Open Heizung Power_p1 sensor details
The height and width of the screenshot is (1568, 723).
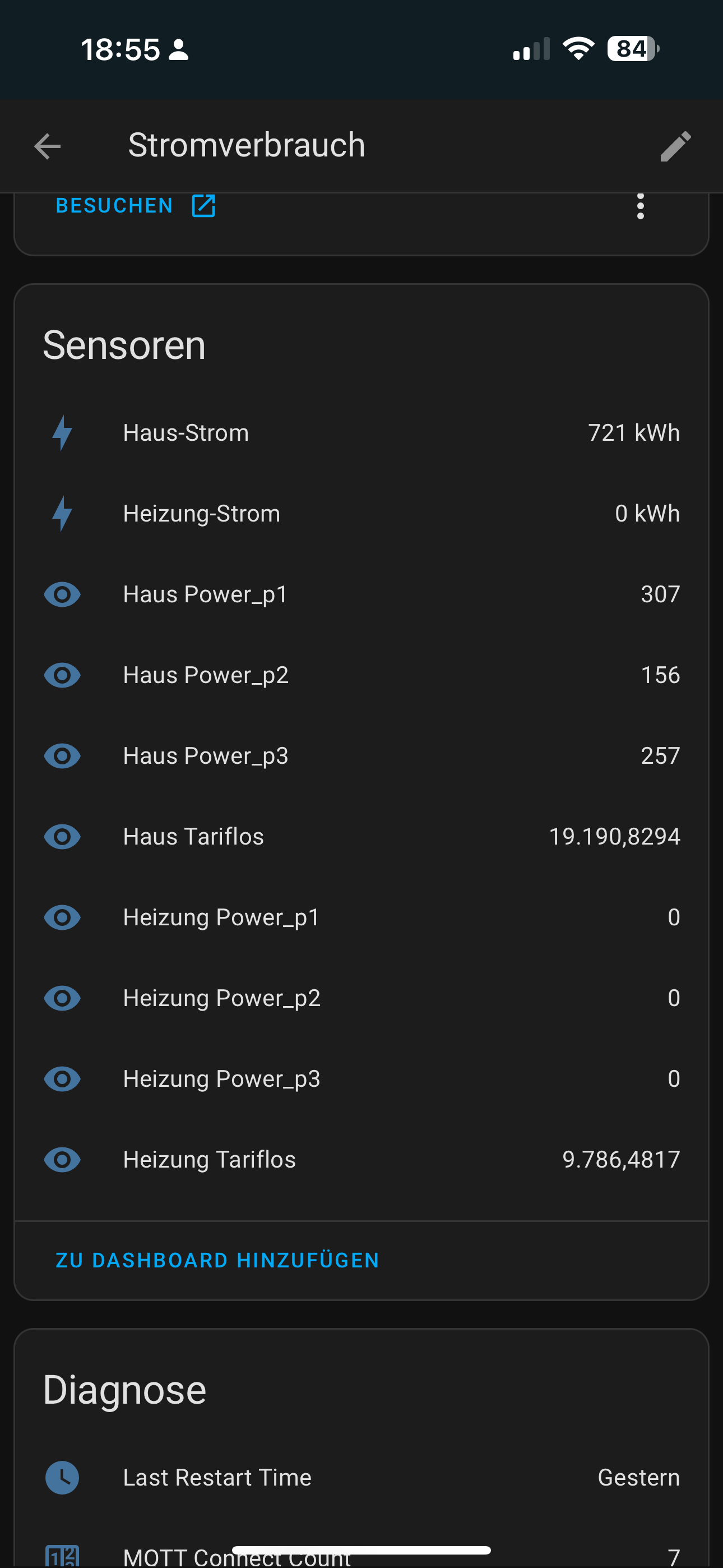coord(361,917)
